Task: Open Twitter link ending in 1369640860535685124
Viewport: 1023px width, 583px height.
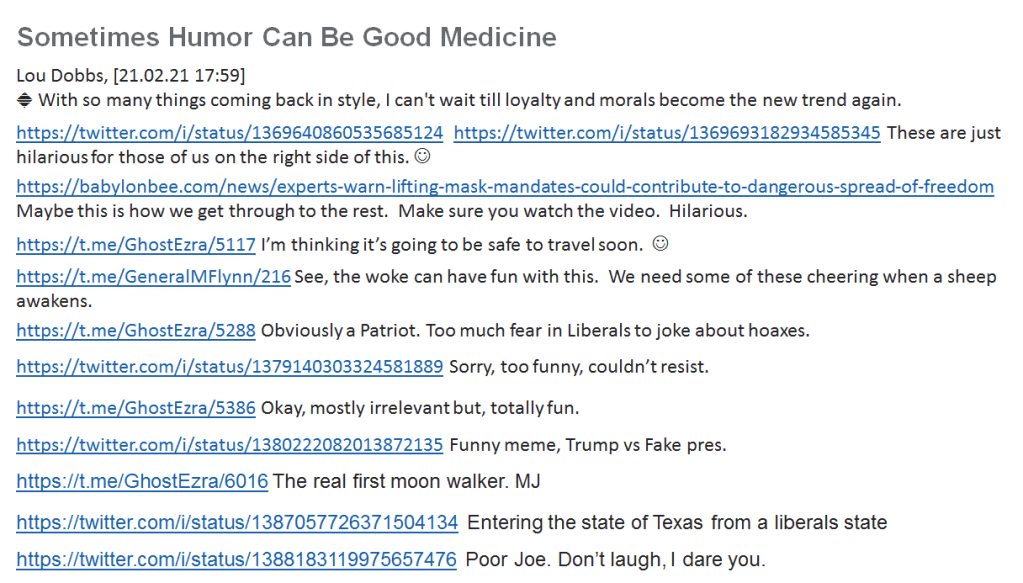Action: click(229, 133)
